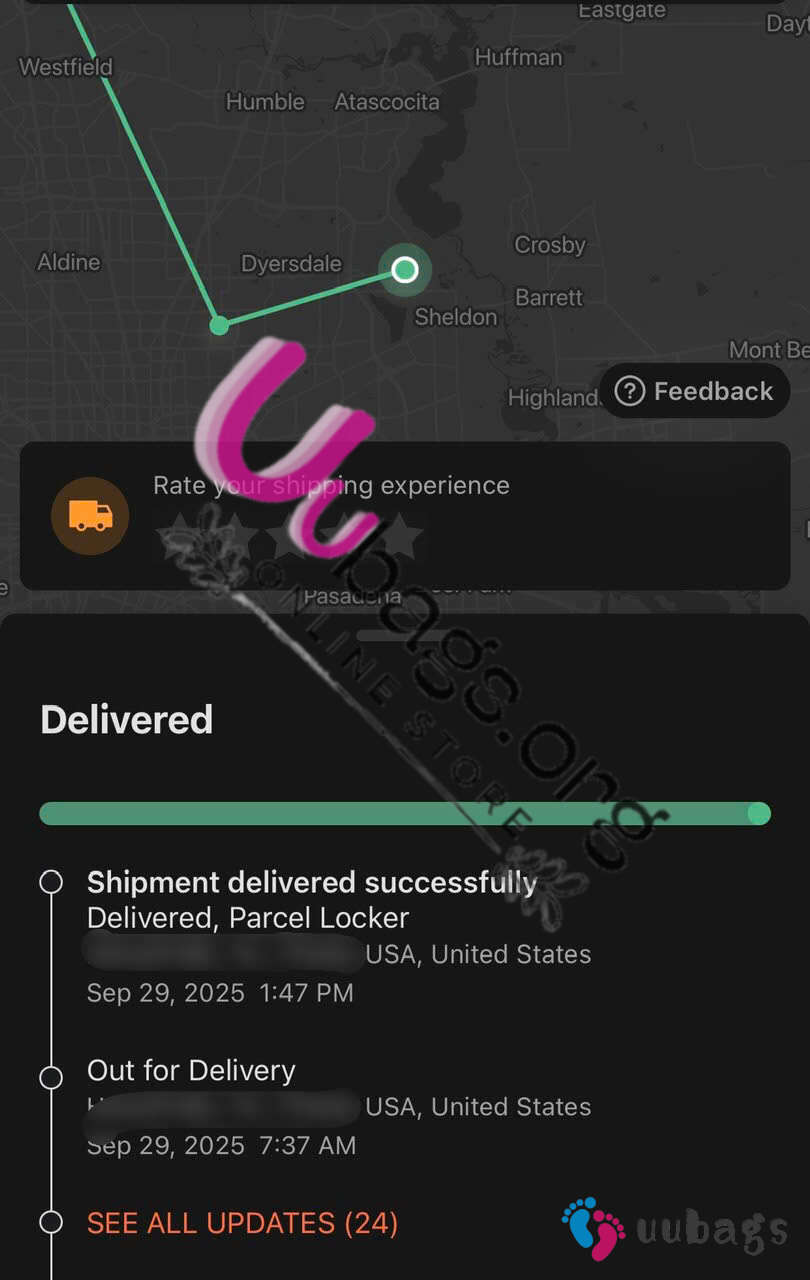Screen dimensions: 810x1280
Task: Open the Feedback button on the map
Action: (x=695, y=391)
